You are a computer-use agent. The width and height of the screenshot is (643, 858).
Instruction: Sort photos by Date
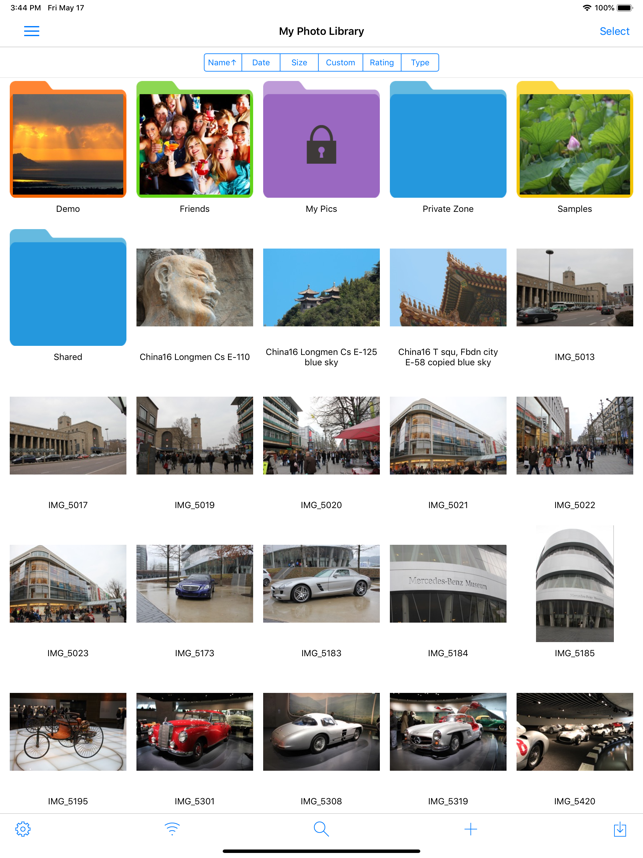coord(261,62)
